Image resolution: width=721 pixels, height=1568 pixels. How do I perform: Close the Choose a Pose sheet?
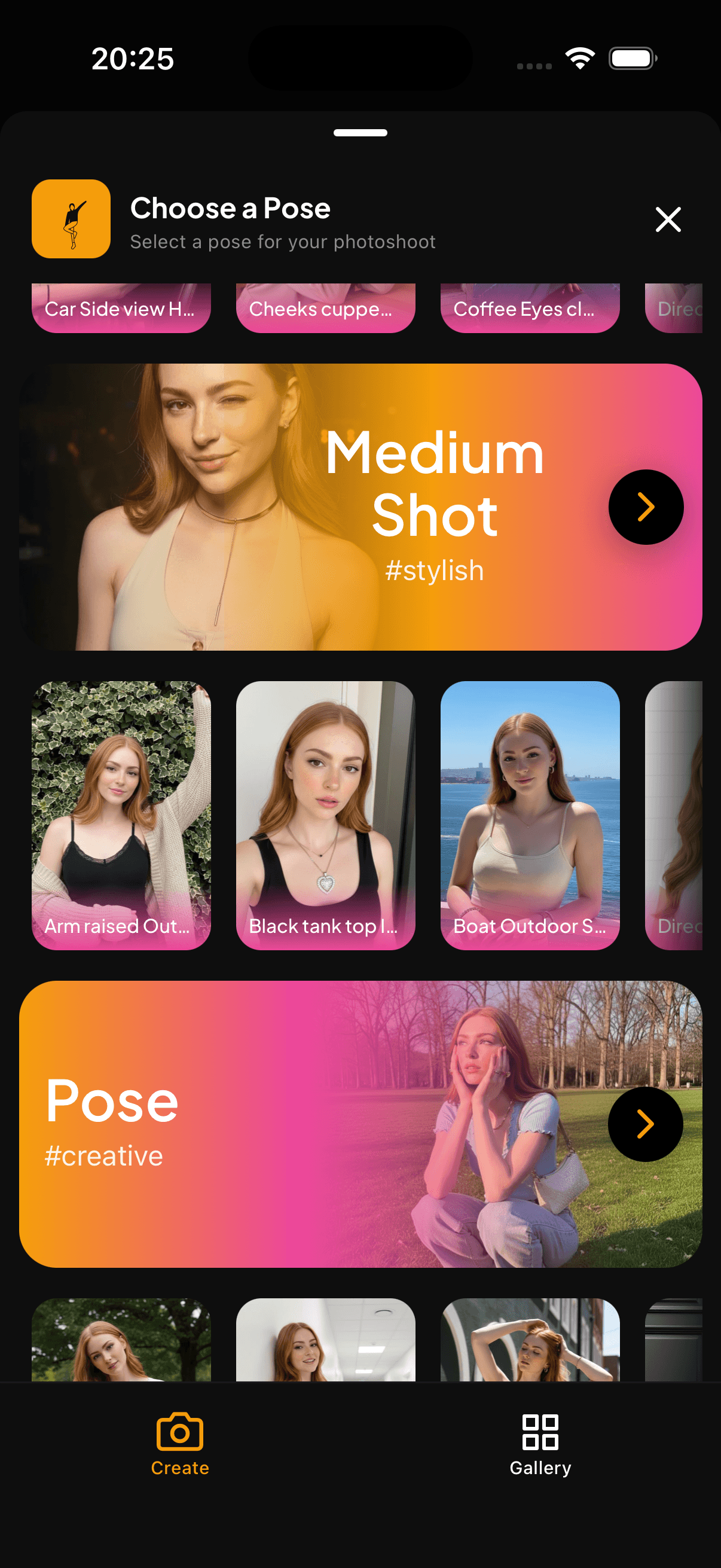point(667,219)
